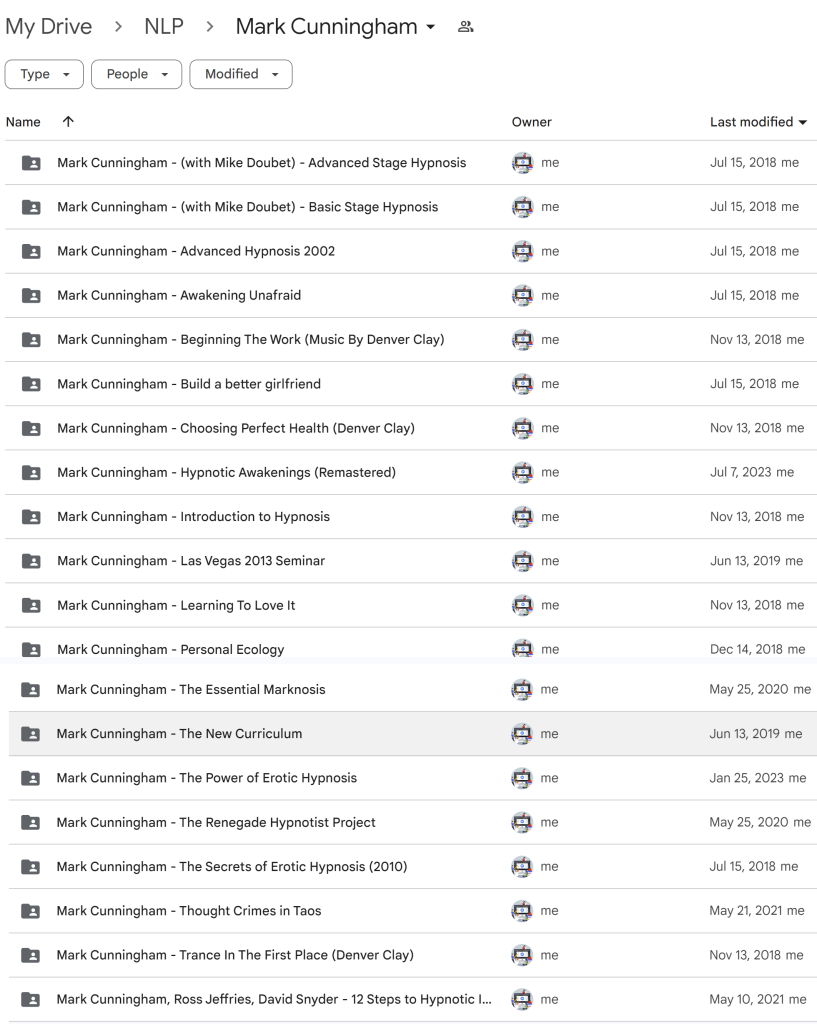Viewport: 817px width, 1024px height.
Task: Sort by the Name column
Action: [24, 122]
